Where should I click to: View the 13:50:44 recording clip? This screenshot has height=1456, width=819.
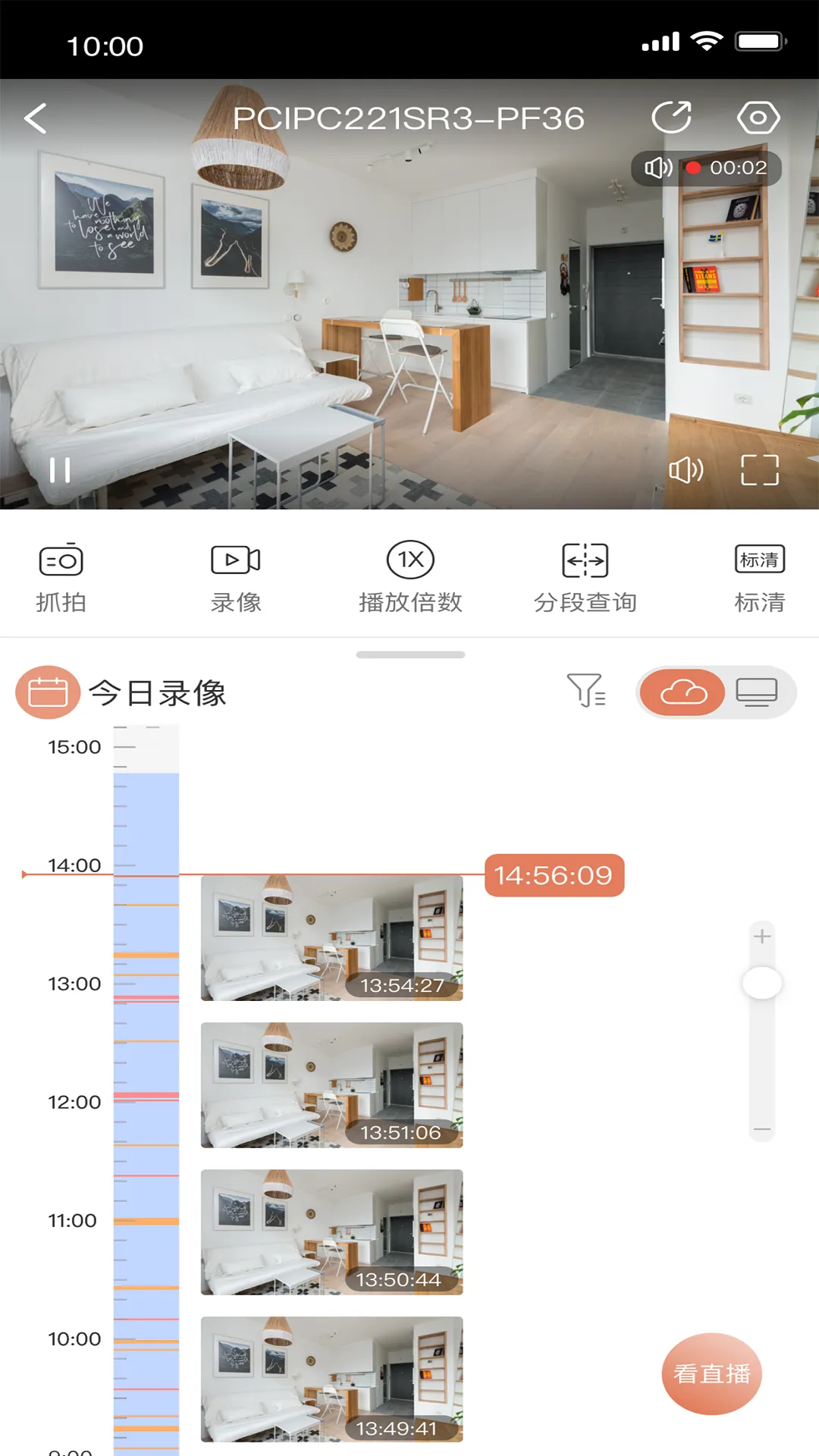(x=331, y=1232)
